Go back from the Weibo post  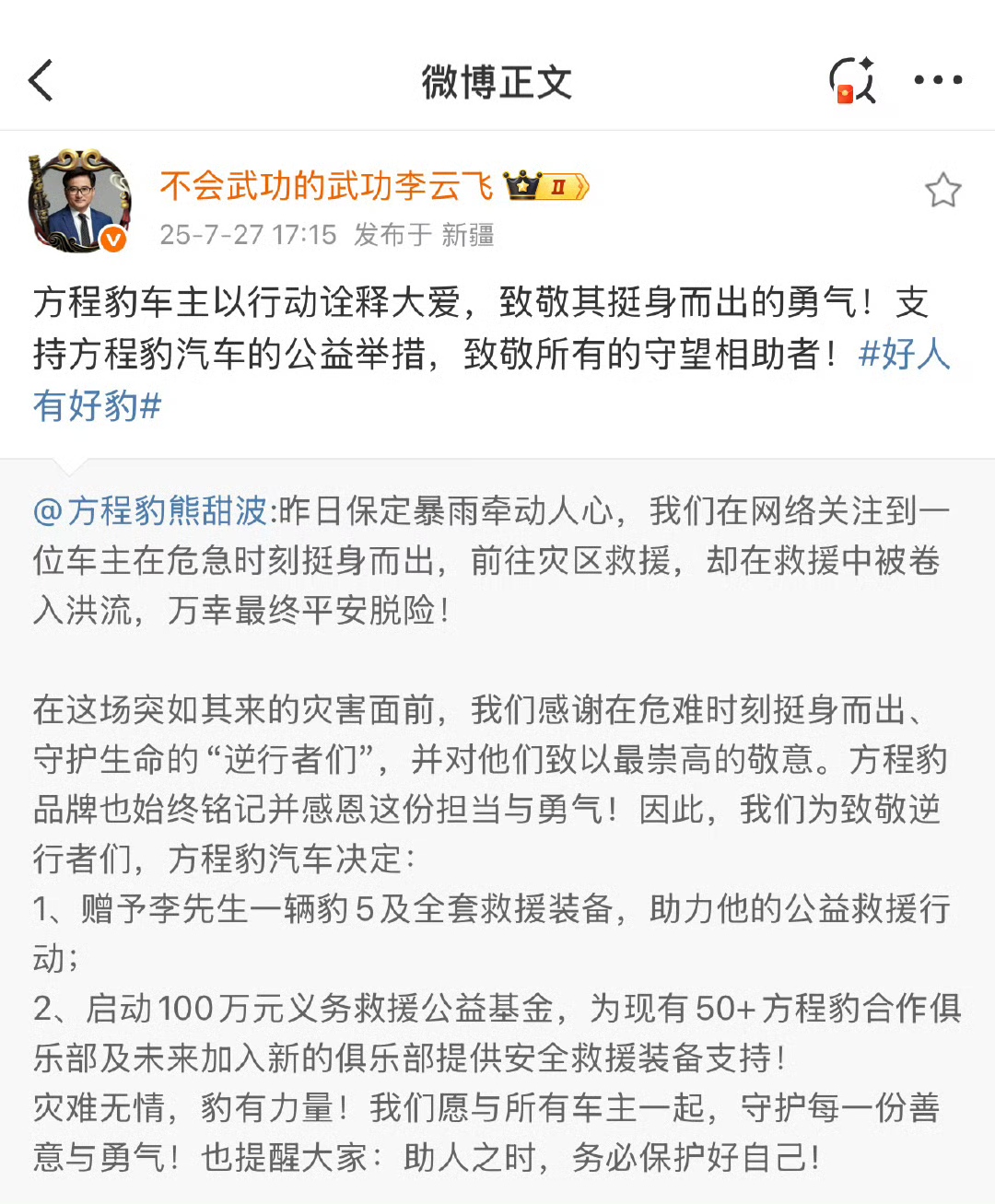(41, 81)
